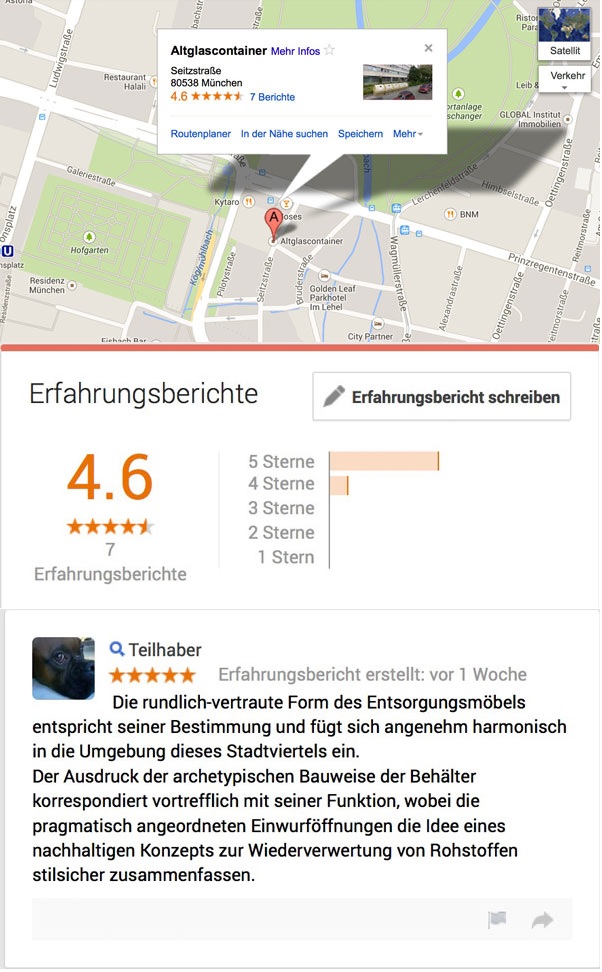Tap Speichern in the popup

[x=360, y=134]
